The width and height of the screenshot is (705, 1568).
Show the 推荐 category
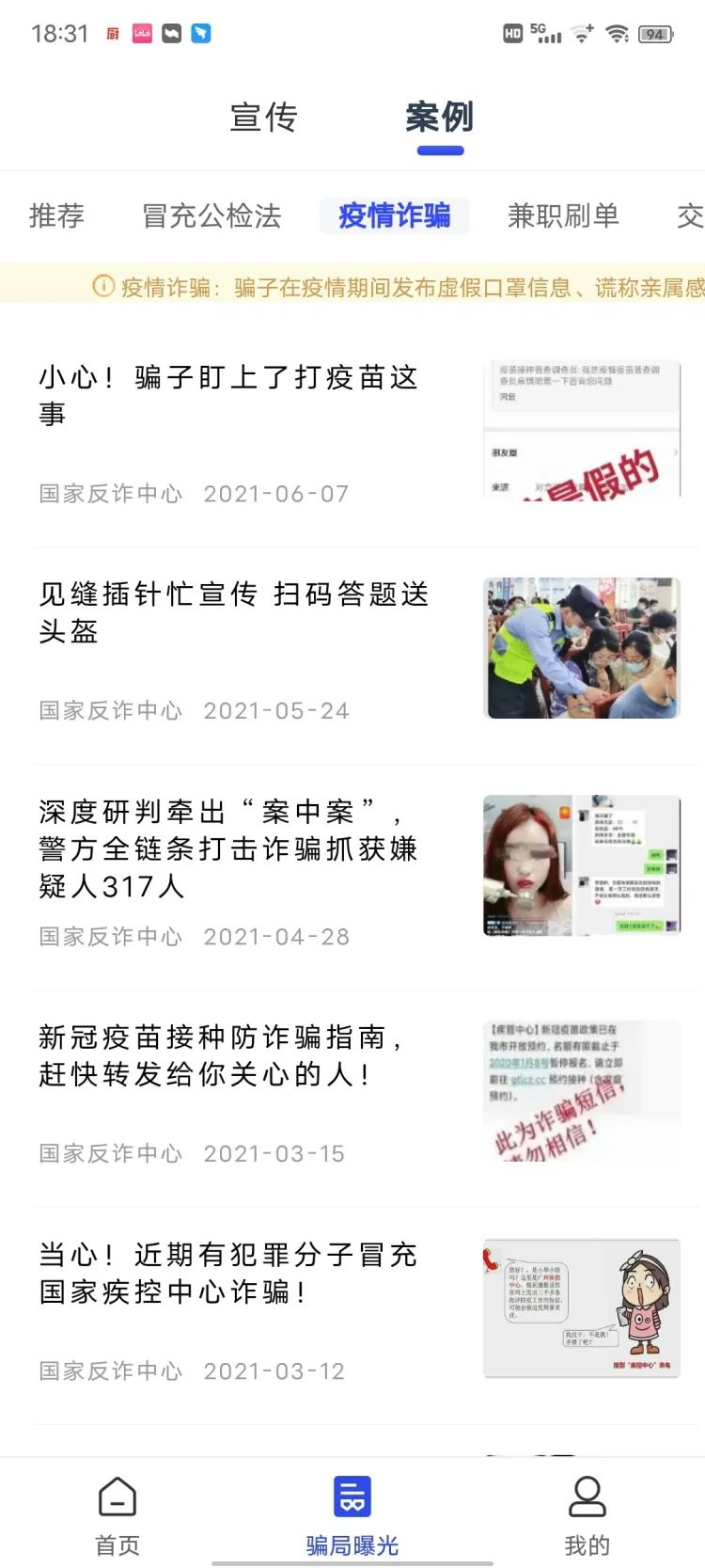[x=56, y=215]
